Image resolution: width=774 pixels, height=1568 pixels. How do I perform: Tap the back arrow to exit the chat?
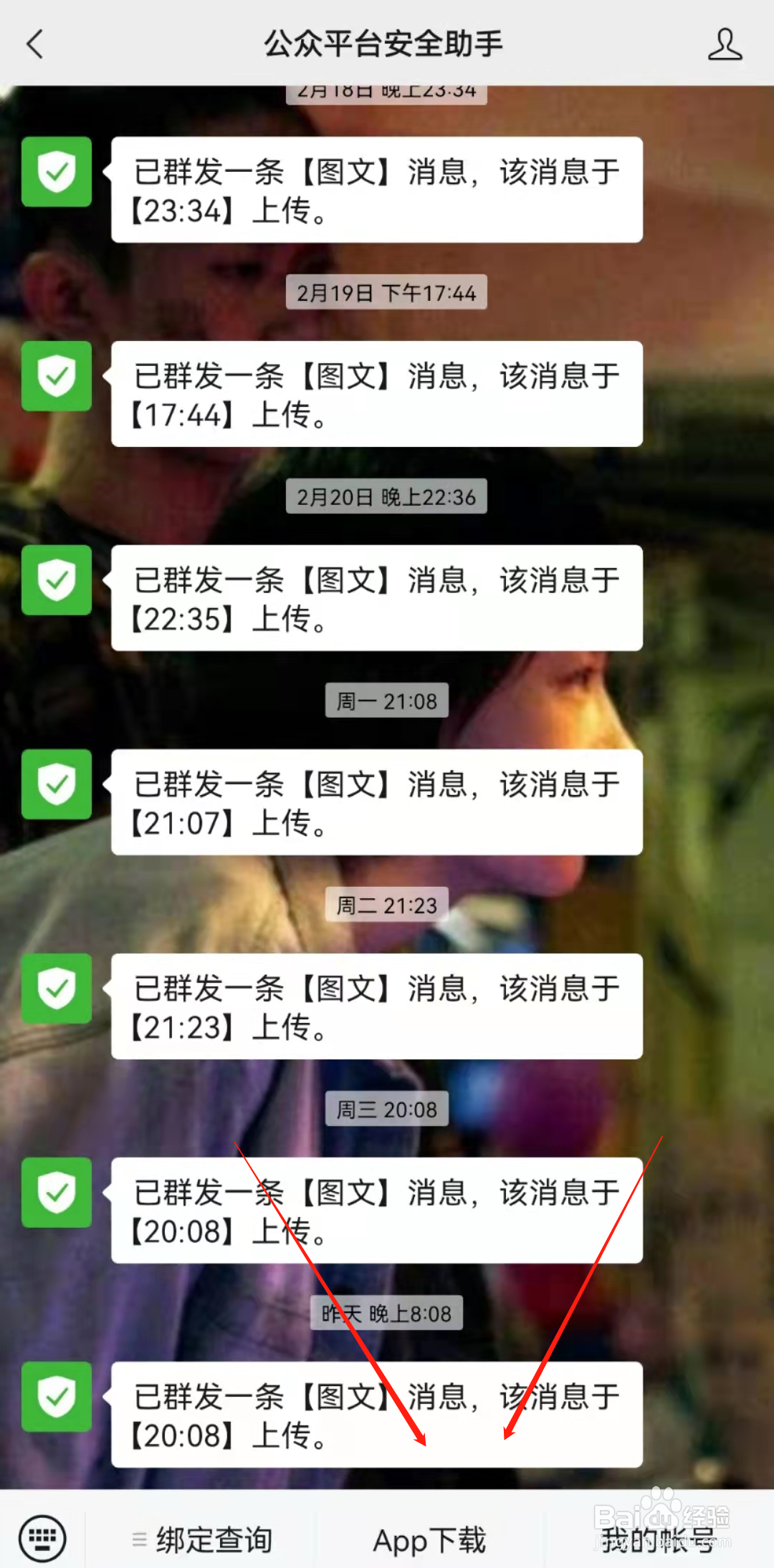click(34, 43)
